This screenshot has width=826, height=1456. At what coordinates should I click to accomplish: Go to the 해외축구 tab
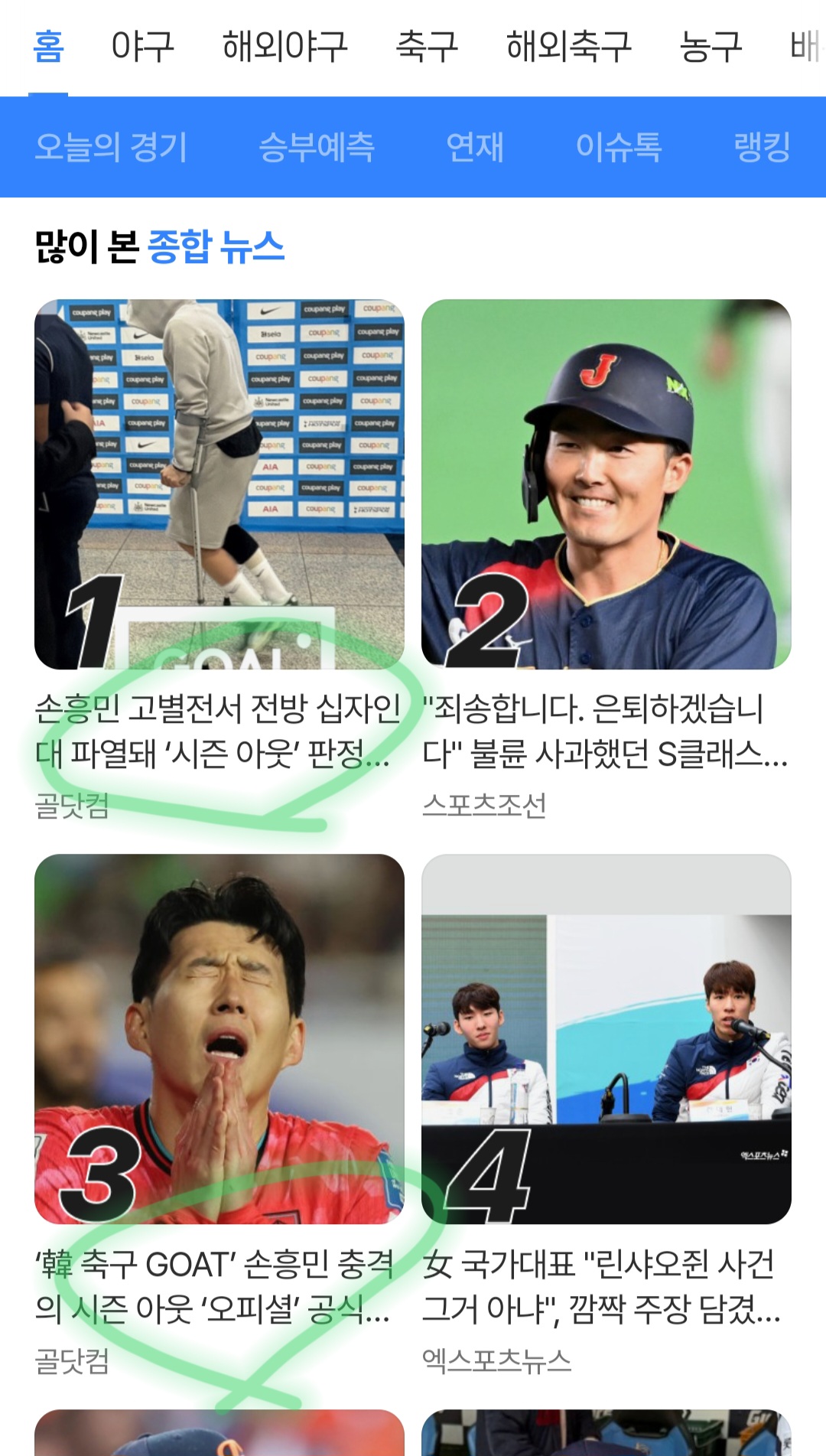pos(568,47)
